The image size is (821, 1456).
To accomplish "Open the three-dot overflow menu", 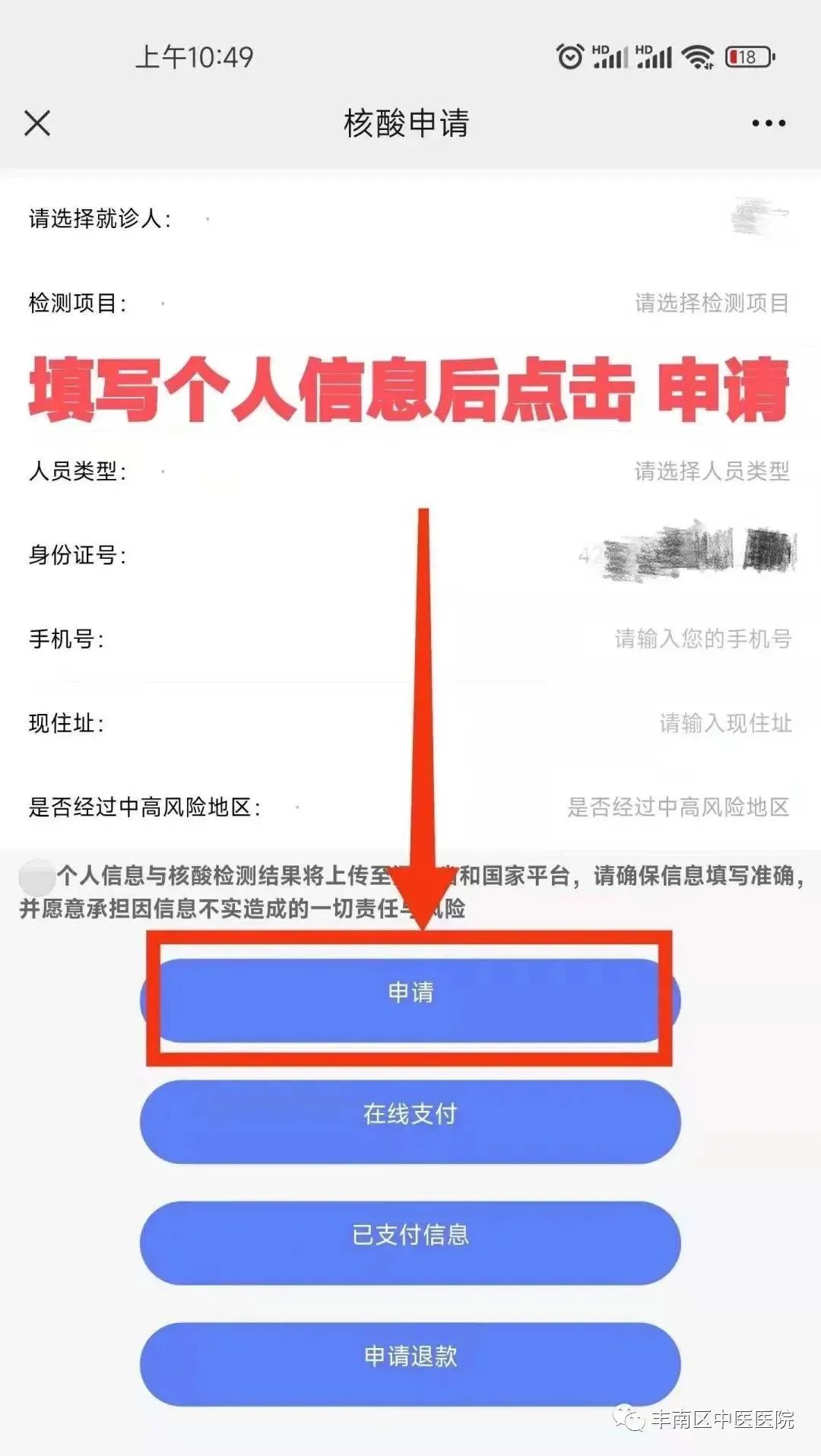I will tap(769, 123).
